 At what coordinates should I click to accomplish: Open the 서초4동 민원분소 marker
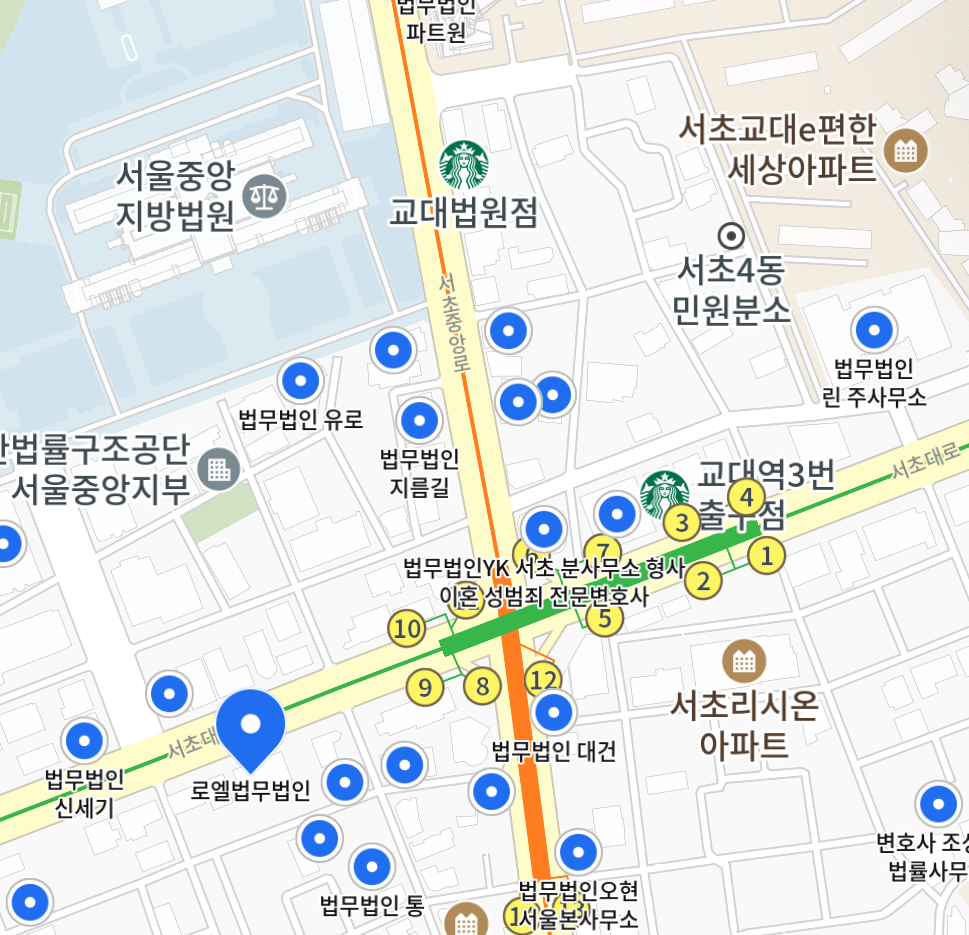pyautogui.click(x=732, y=236)
